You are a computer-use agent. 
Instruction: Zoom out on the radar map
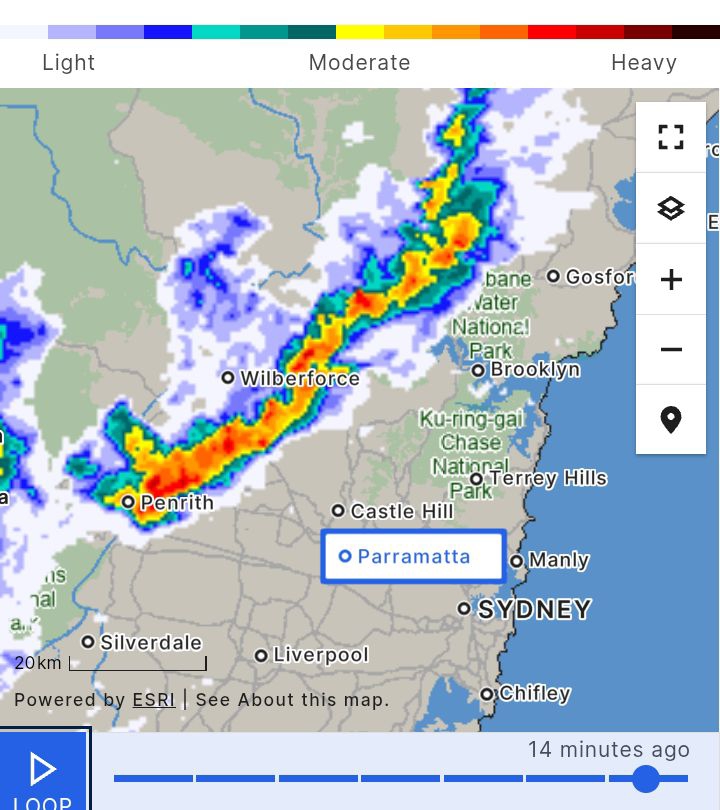(671, 349)
